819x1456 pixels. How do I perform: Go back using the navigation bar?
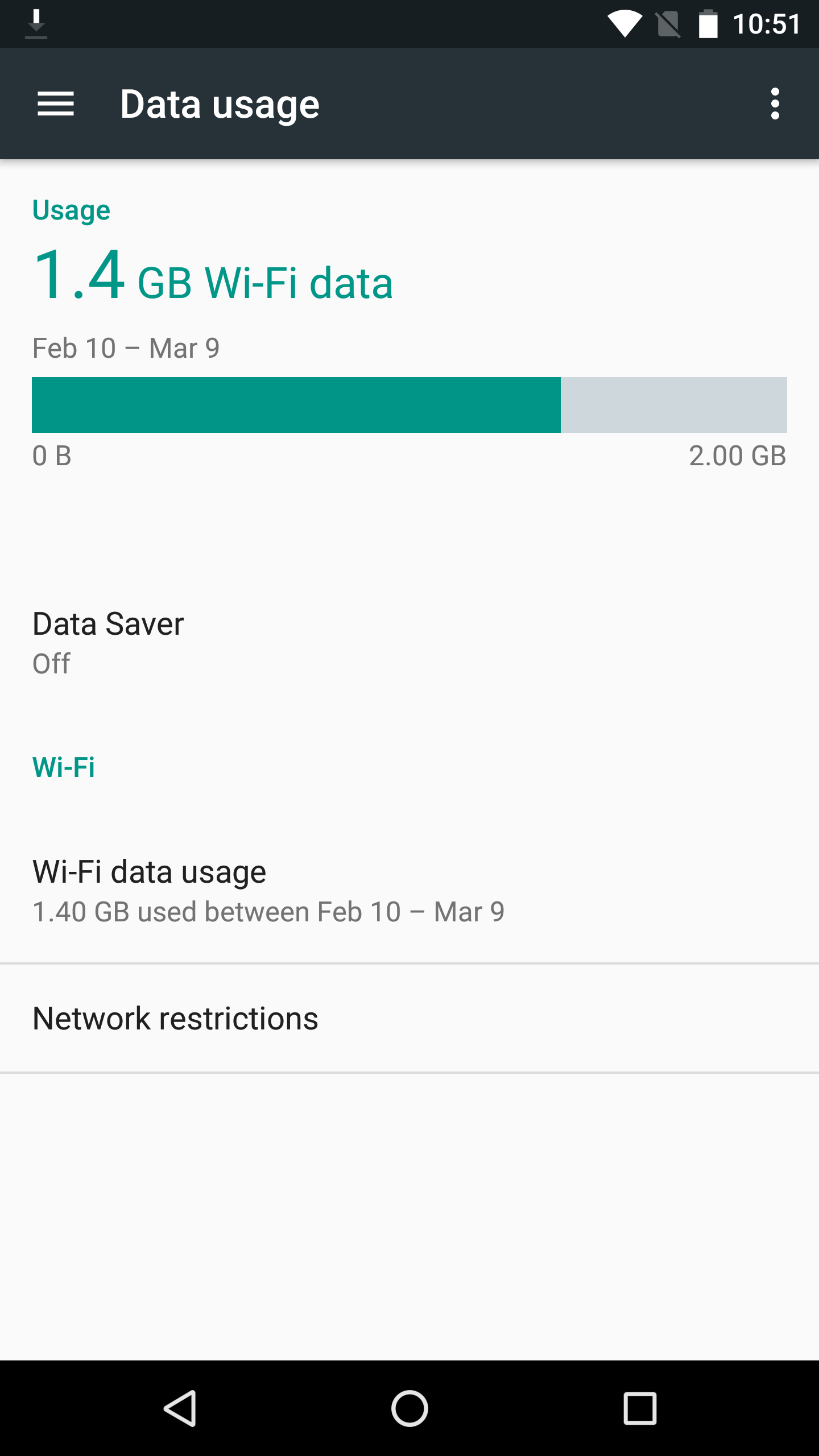pyautogui.click(x=180, y=1408)
